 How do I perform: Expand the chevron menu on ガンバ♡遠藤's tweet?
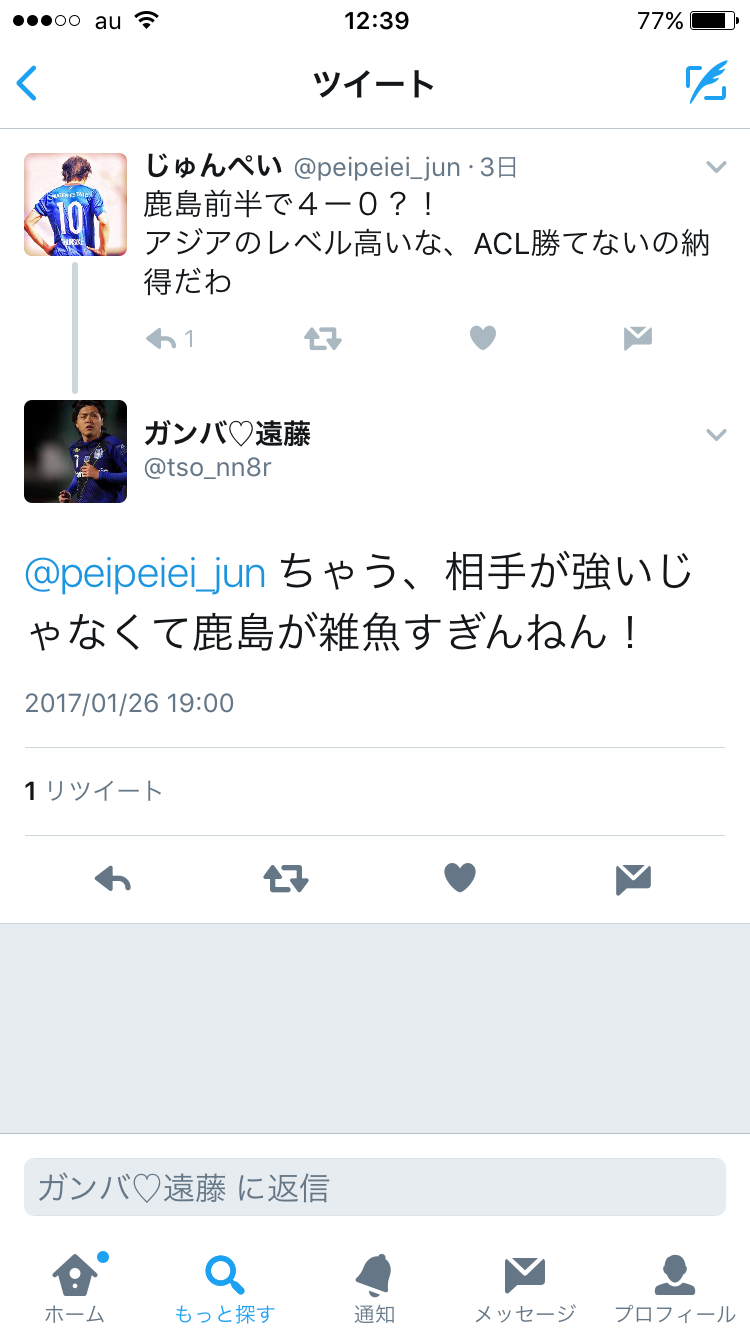pos(715,434)
